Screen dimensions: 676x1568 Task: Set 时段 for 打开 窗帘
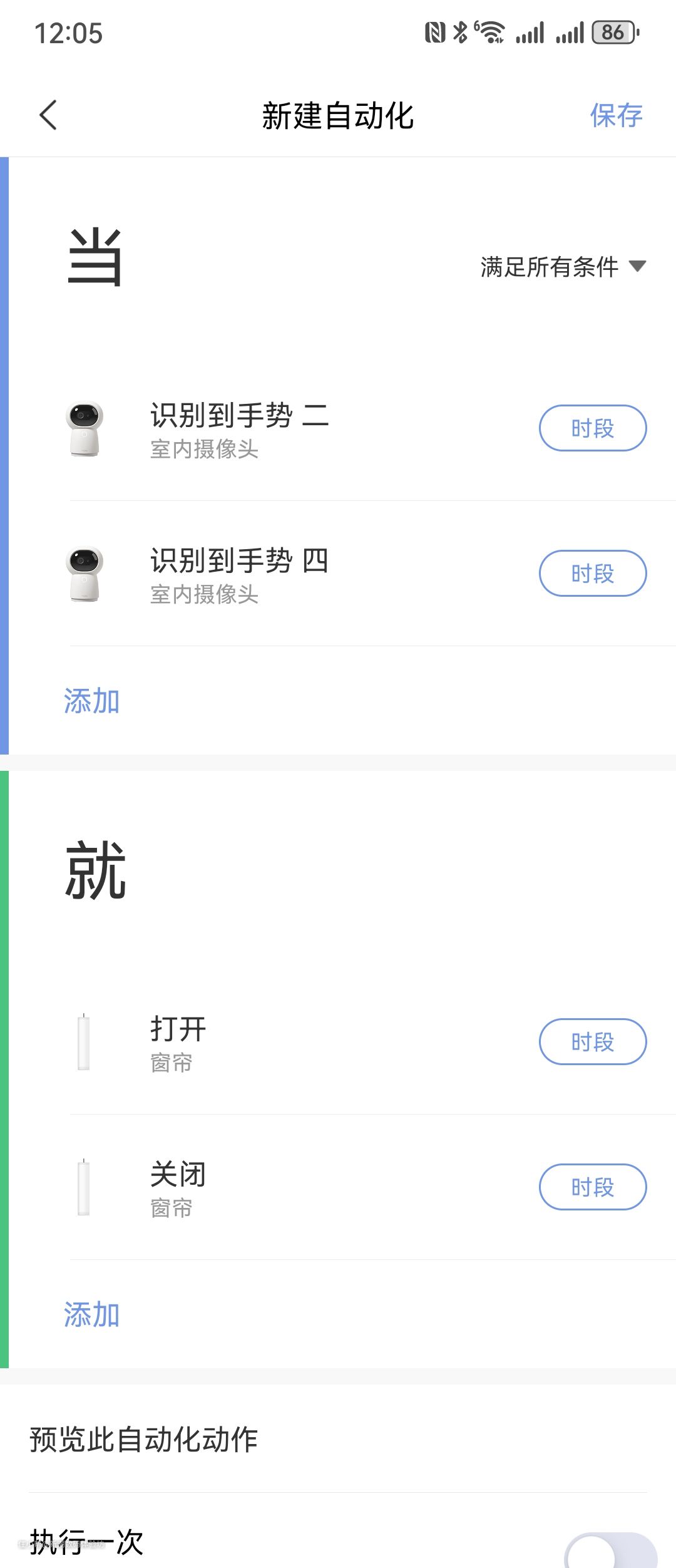[592, 1042]
